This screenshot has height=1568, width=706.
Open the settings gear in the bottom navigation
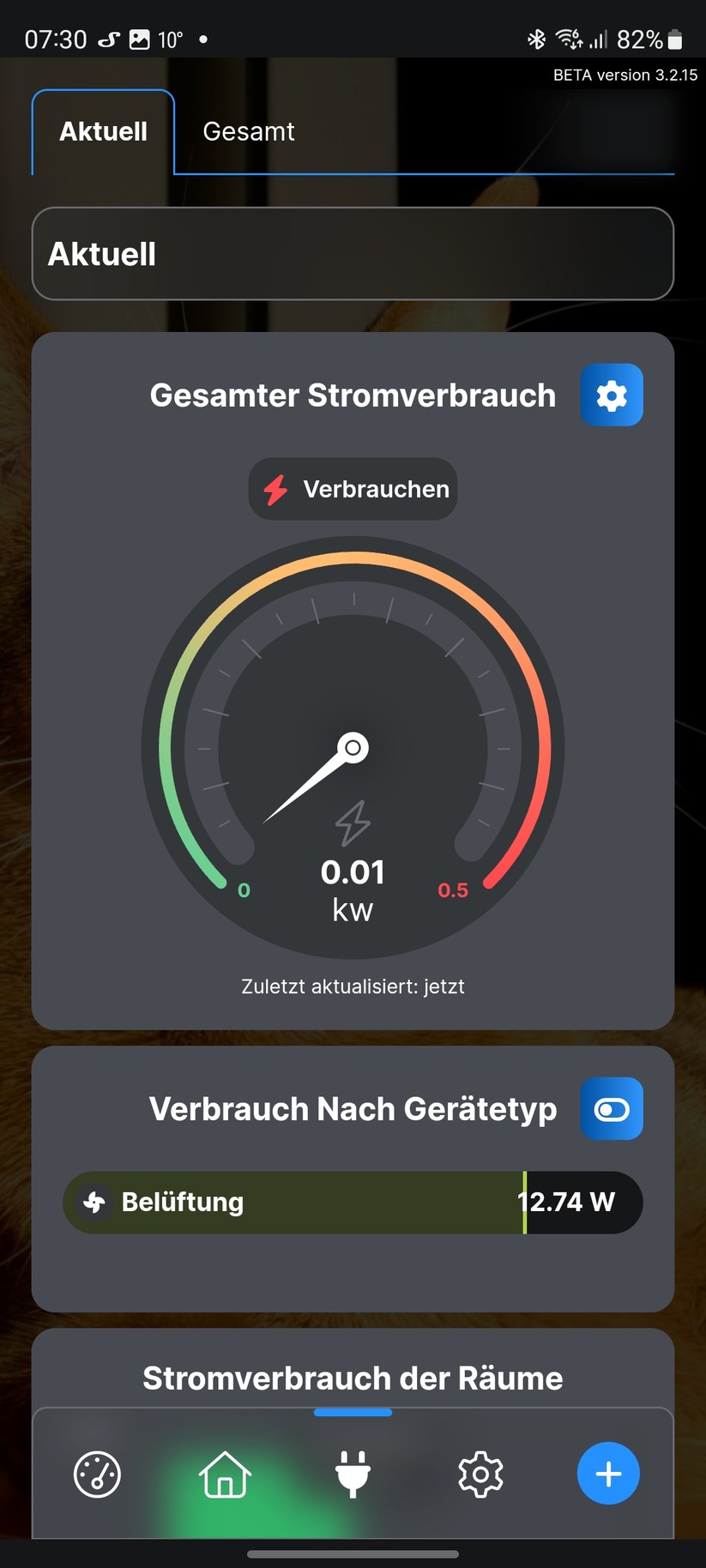[480, 1474]
